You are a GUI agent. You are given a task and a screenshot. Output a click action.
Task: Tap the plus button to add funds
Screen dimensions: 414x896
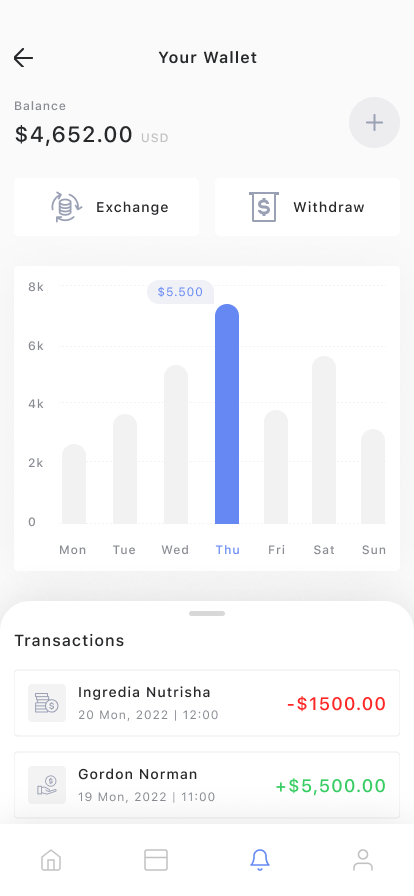tap(375, 122)
